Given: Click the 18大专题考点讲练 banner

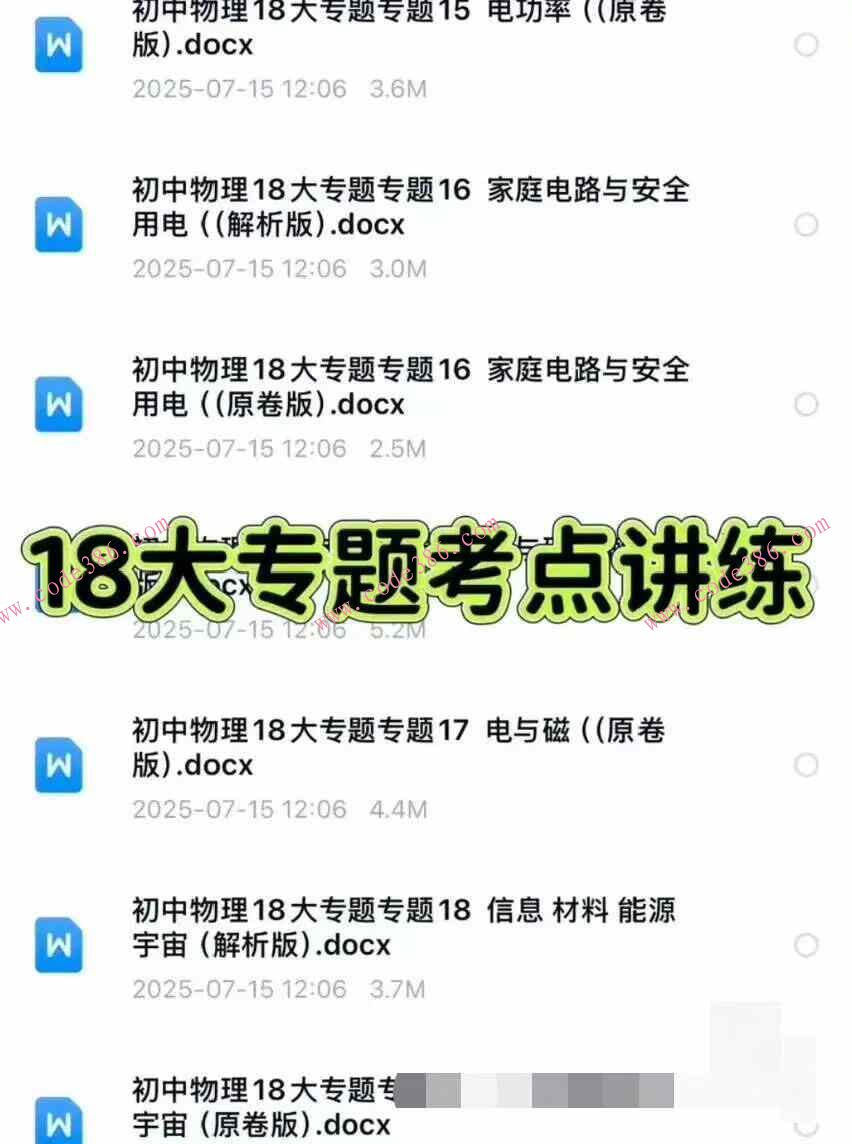Looking at the screenshot, I should pyautogui.click(x=426, y=570).
